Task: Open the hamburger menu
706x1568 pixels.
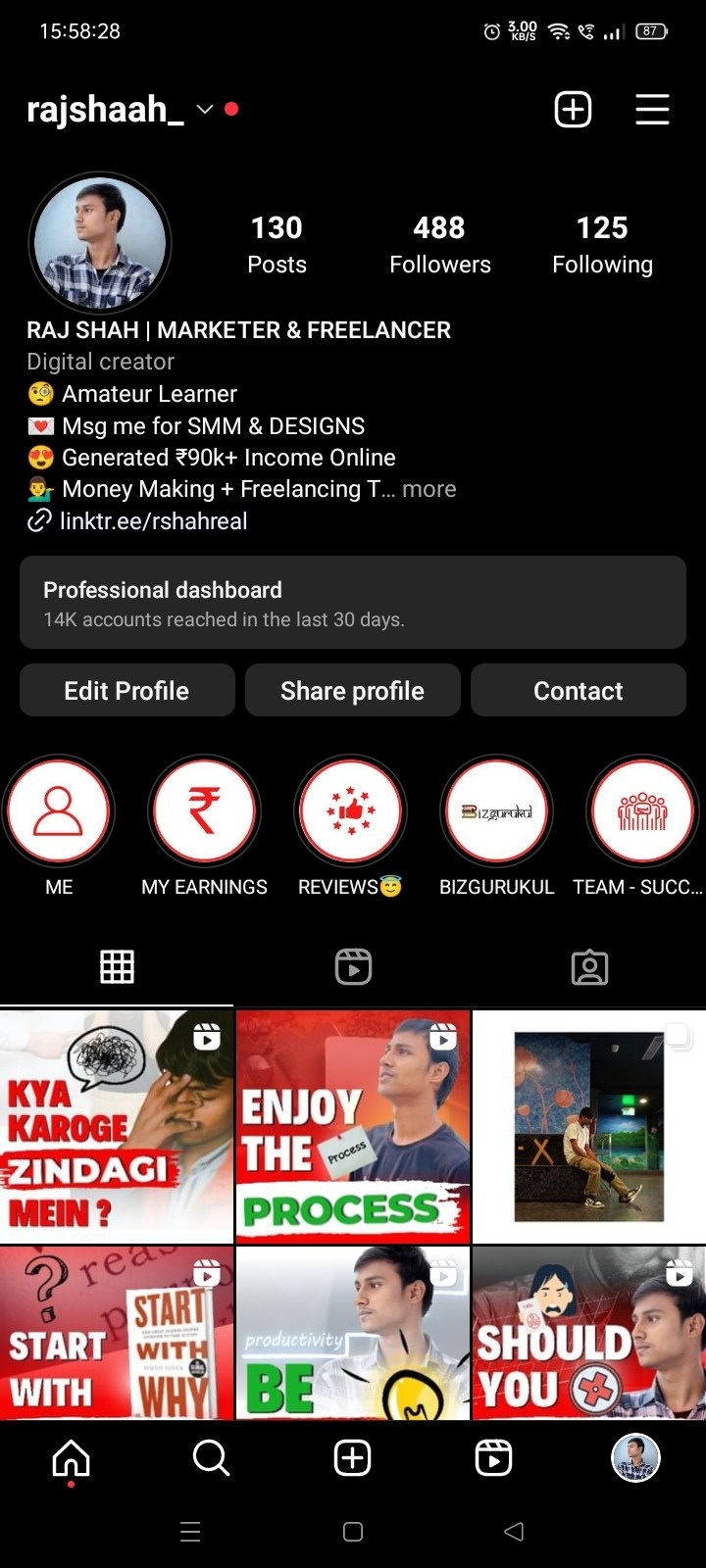Action: pos(652,109)
